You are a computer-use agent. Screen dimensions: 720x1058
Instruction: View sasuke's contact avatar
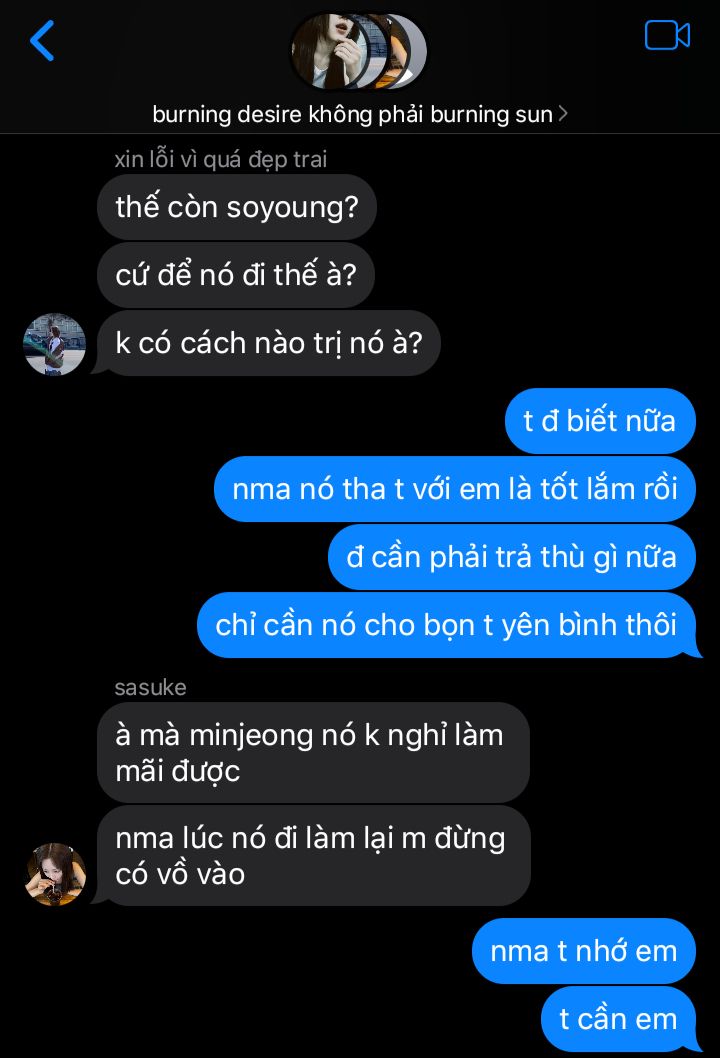pyautogui.click(x=55, y=874)
